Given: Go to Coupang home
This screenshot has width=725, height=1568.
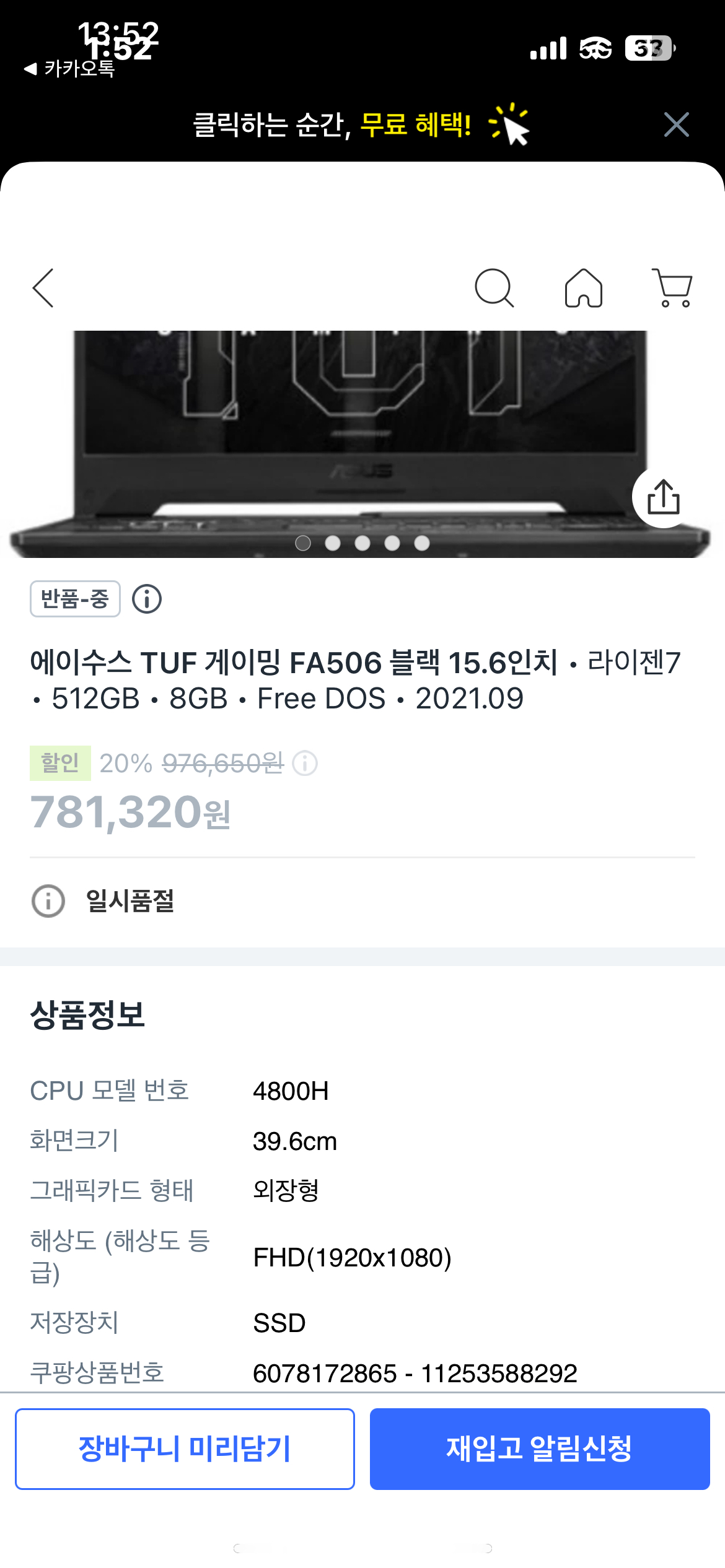Looking at the screenshot, I should click(x=583, y=288).
